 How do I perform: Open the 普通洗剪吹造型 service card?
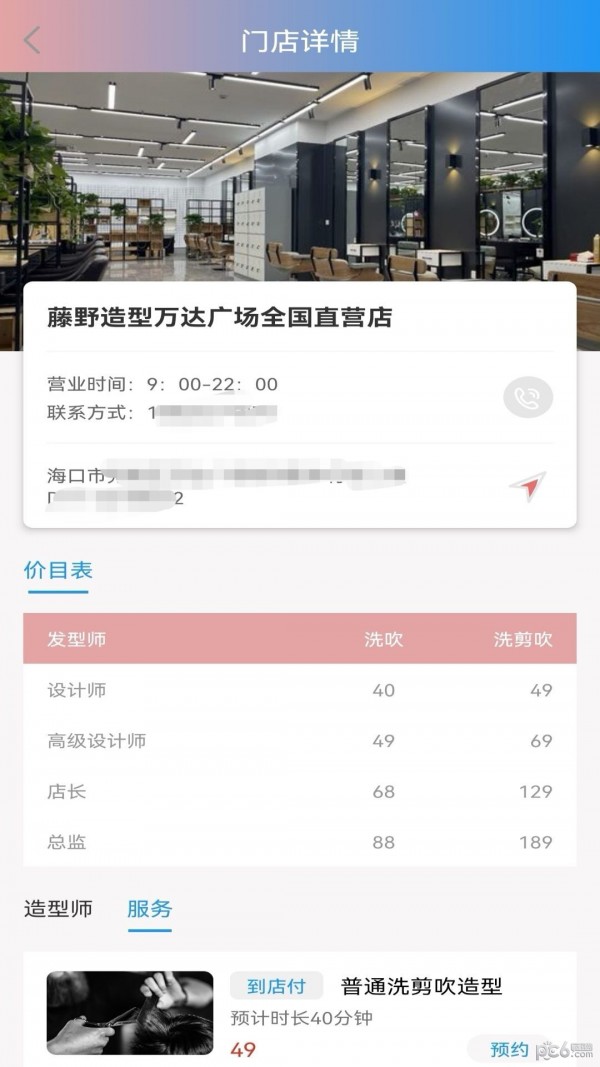(x=421, y=987)
